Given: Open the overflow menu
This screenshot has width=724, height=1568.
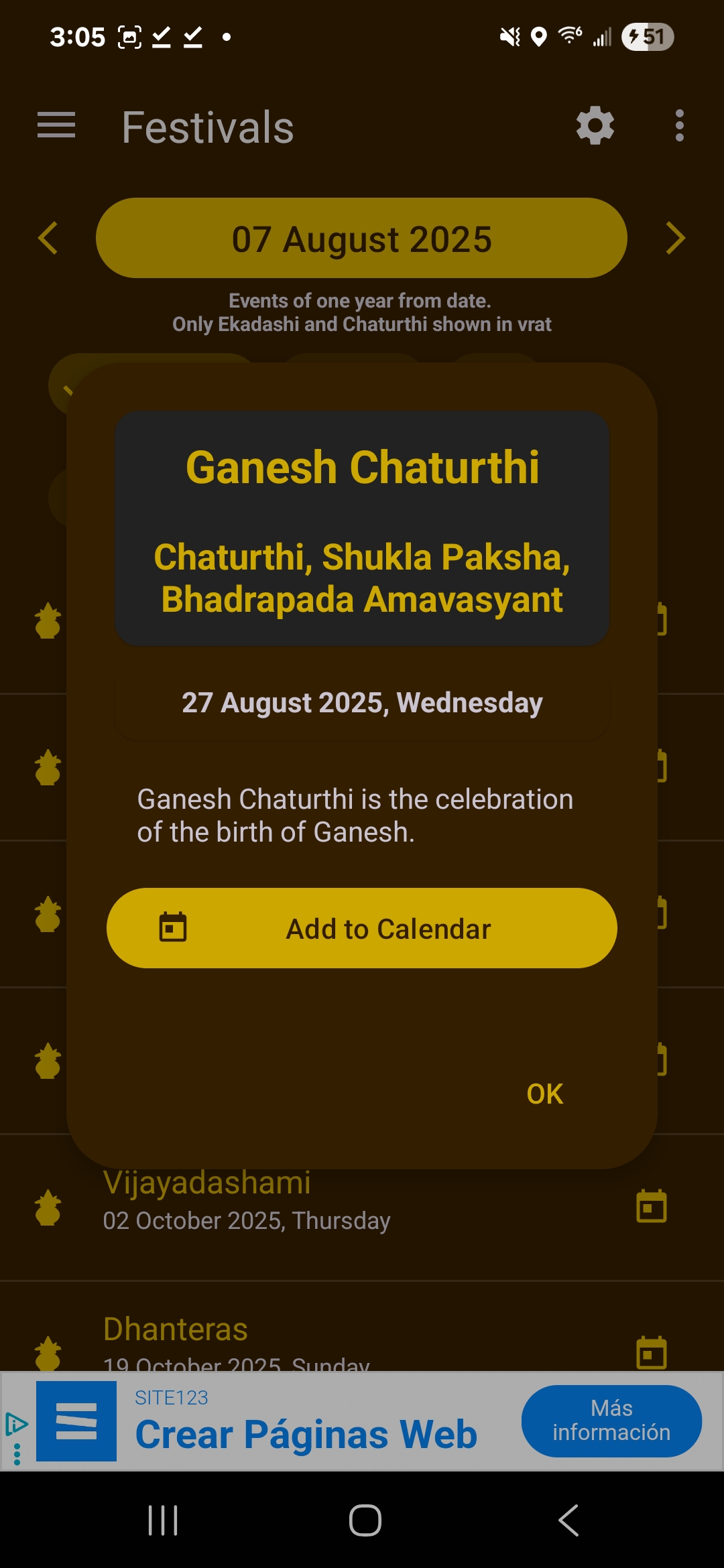Looking at the screenshot, I should point(679,126).
